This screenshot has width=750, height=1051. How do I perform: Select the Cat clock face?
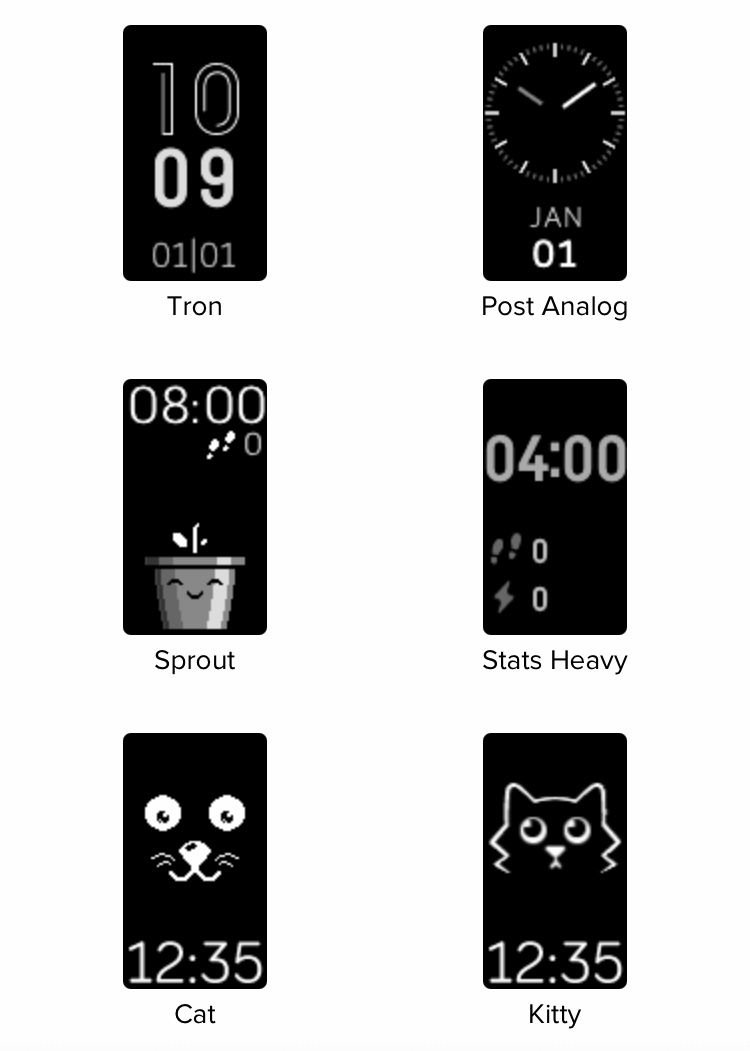tap(195, 861)
